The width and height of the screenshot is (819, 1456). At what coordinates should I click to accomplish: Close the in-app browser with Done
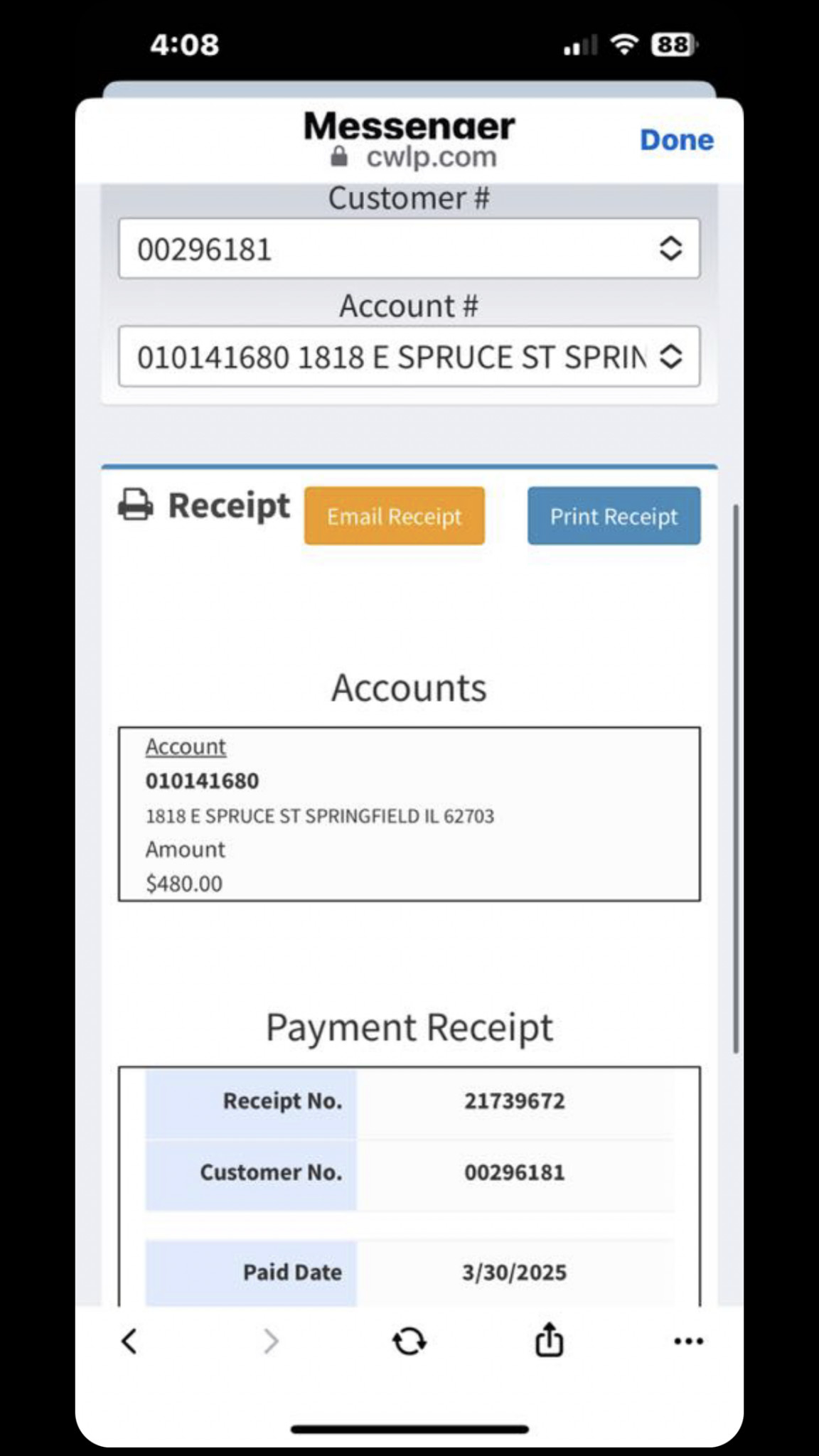(676, 140)
